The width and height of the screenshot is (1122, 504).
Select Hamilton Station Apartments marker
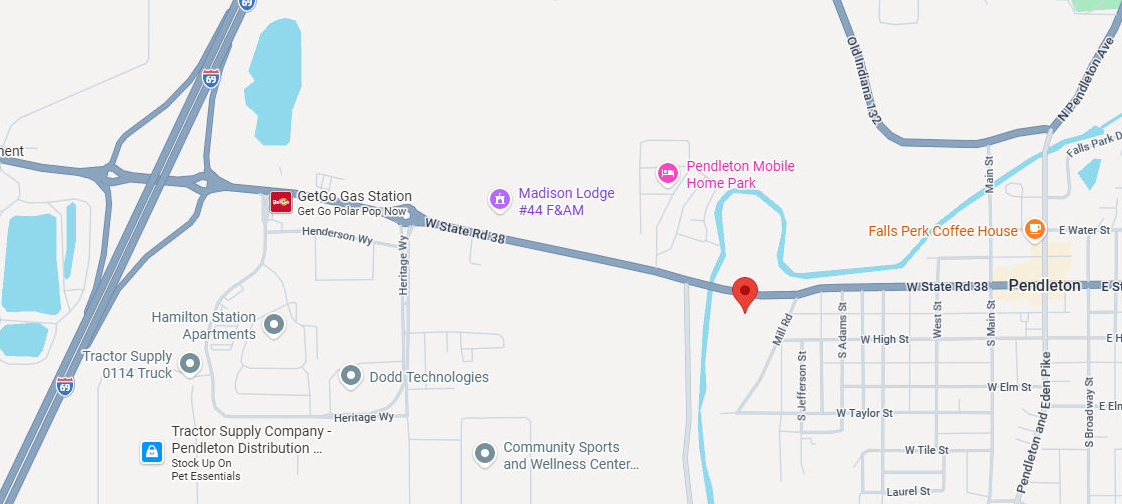coord(274,325)
